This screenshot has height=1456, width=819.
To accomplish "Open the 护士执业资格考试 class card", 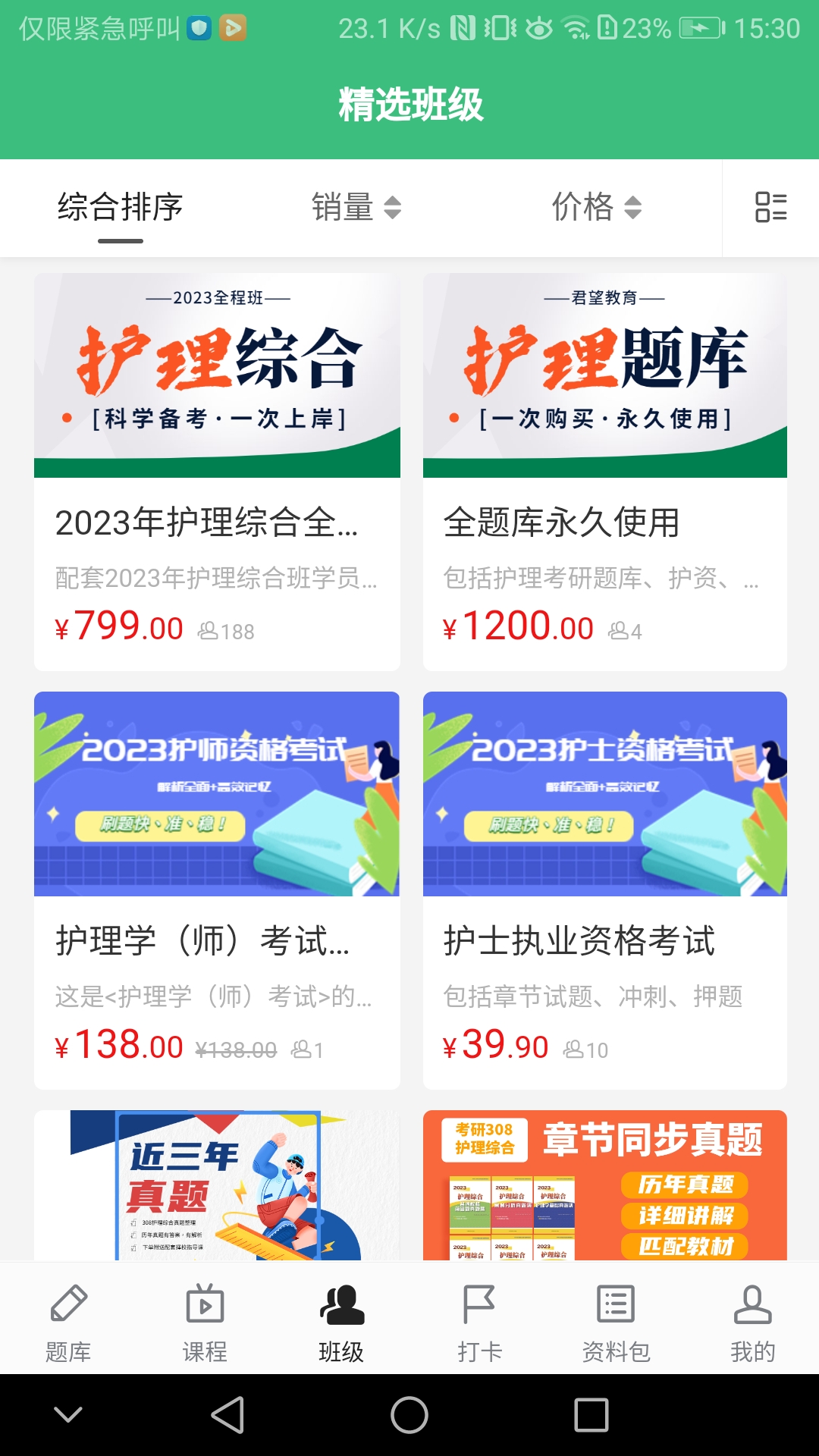I will [x=605, y=890].
